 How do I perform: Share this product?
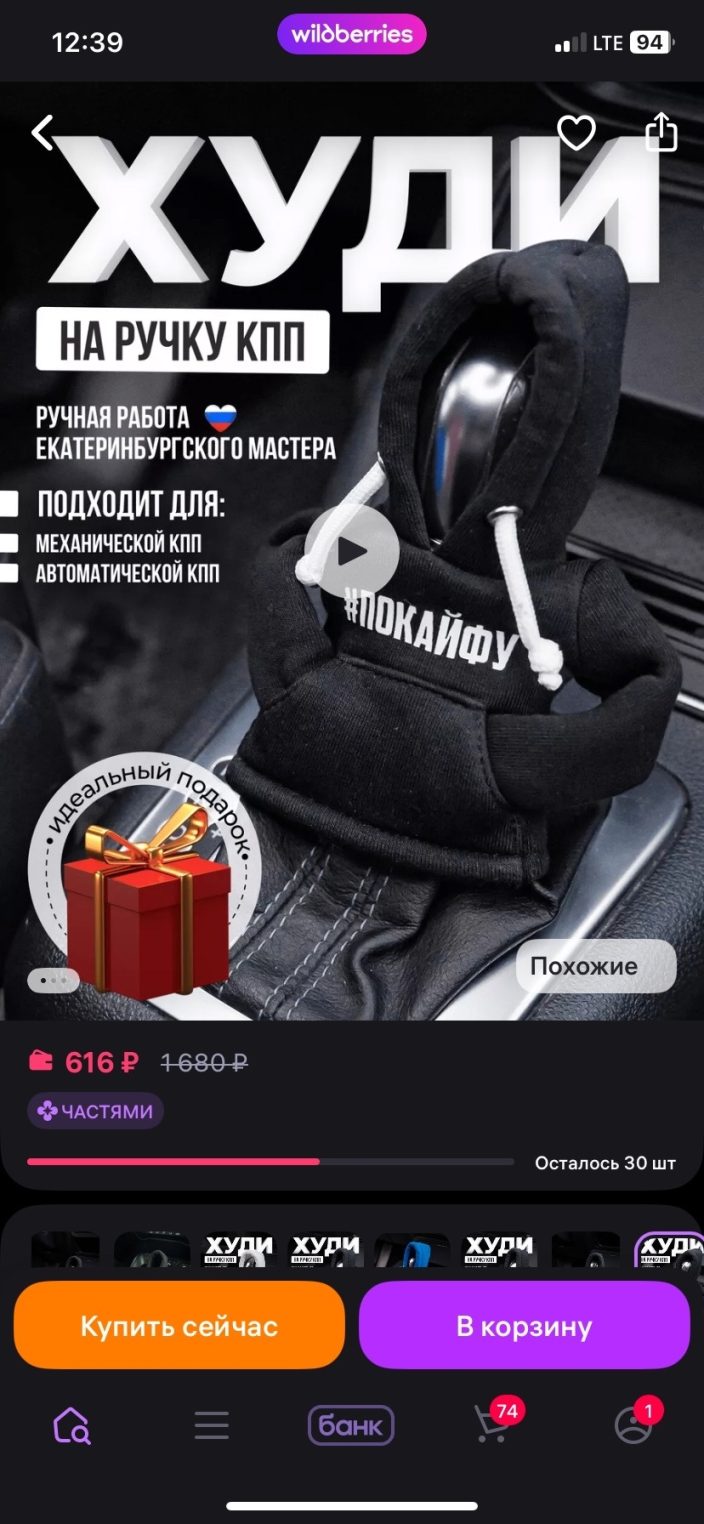tap(661, 132)
